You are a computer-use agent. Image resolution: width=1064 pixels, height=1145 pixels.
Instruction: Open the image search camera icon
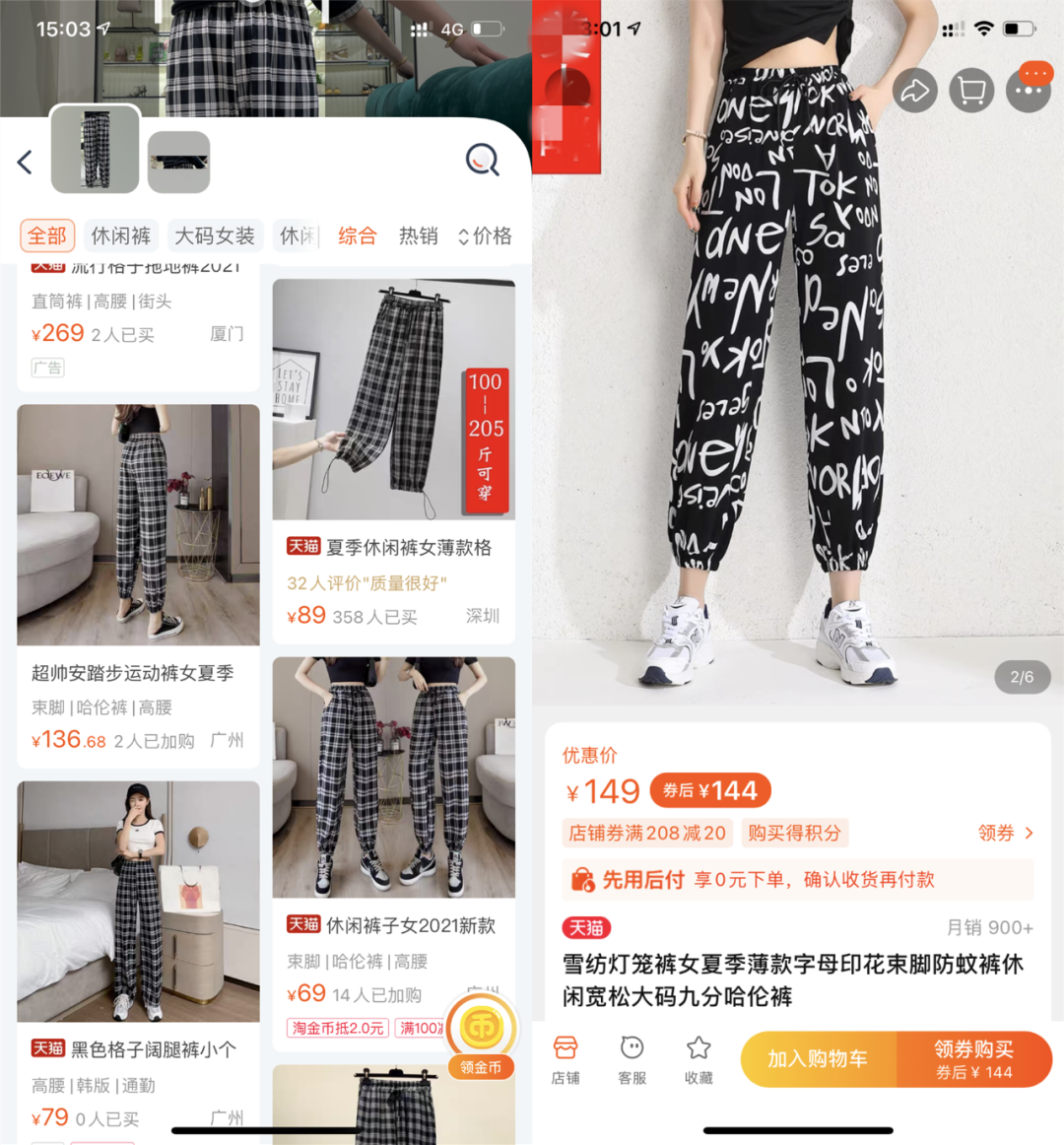tap(482, 159)
